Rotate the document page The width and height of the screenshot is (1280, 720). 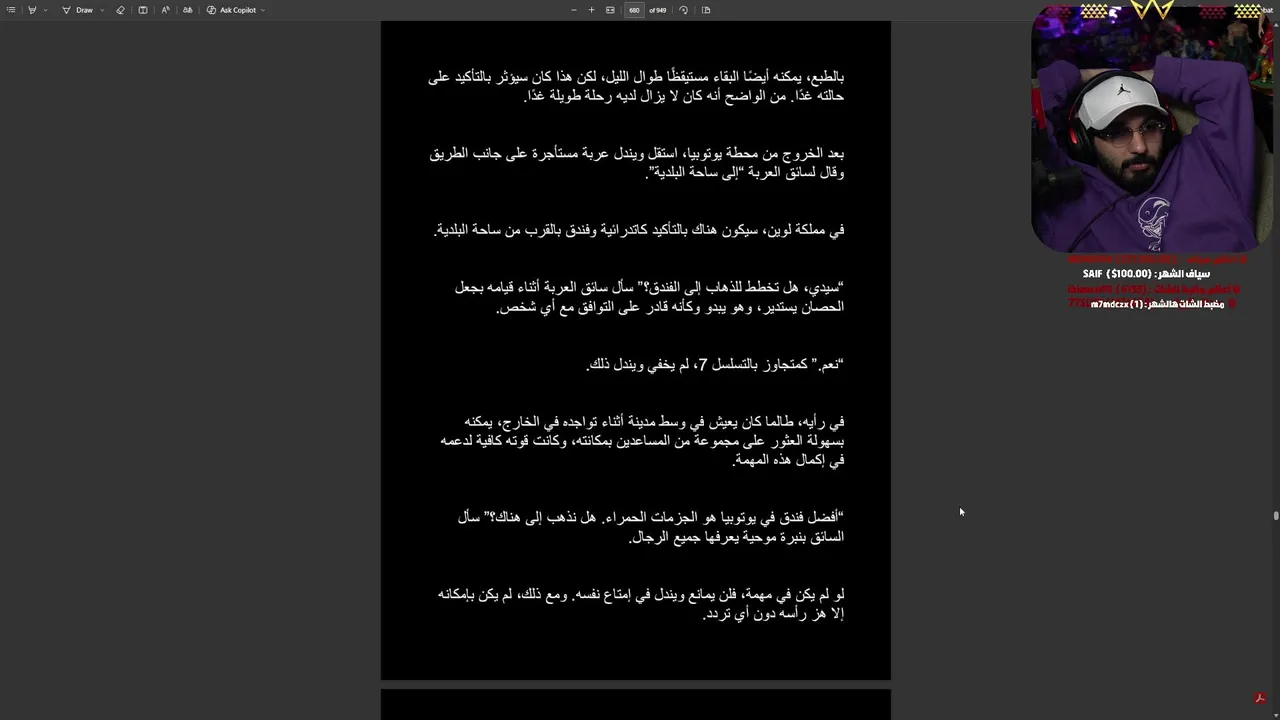click(x=683, y=10)
